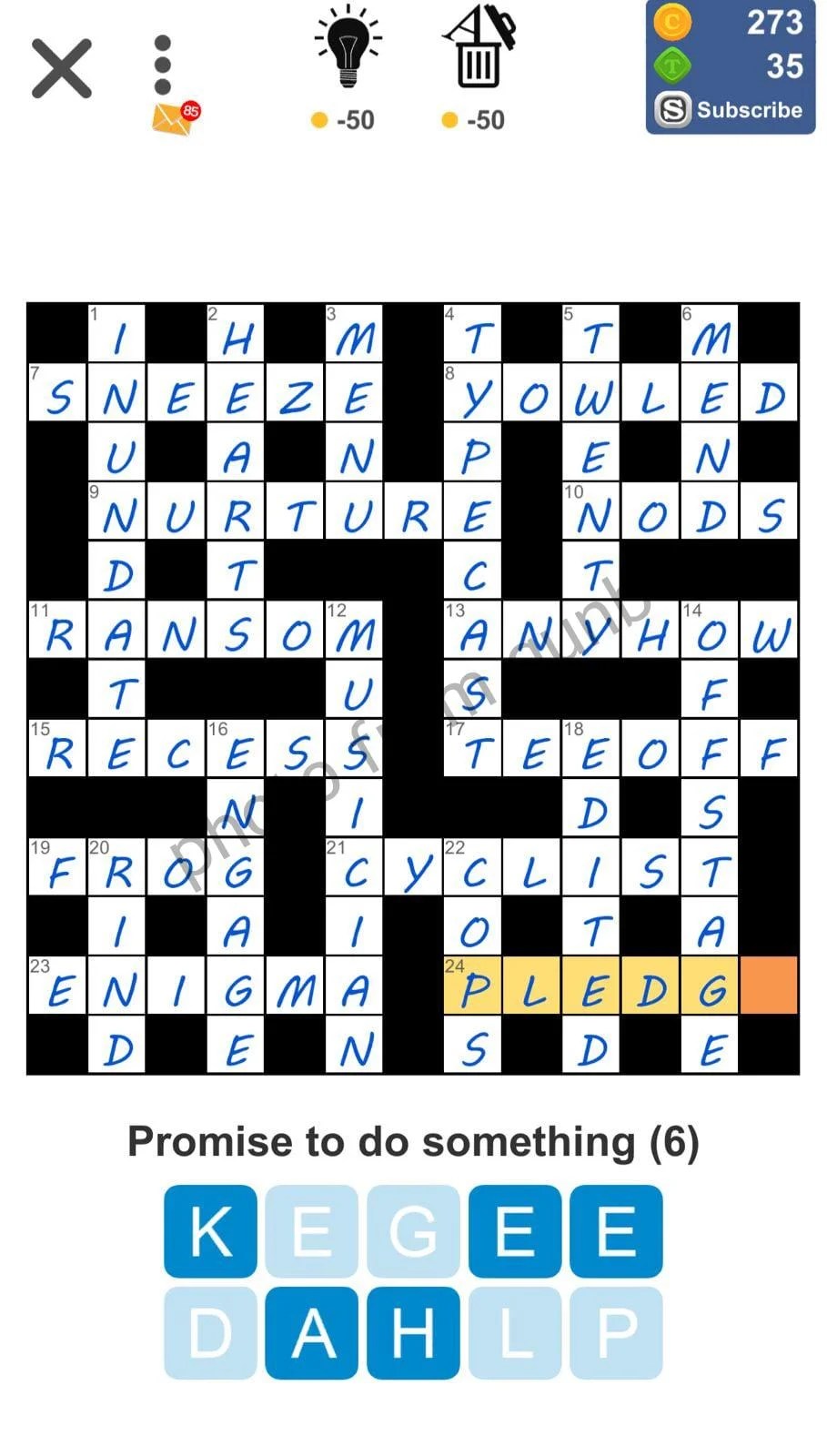Select grid cell numbered 23 of ENIGMA

coord(58,986)
